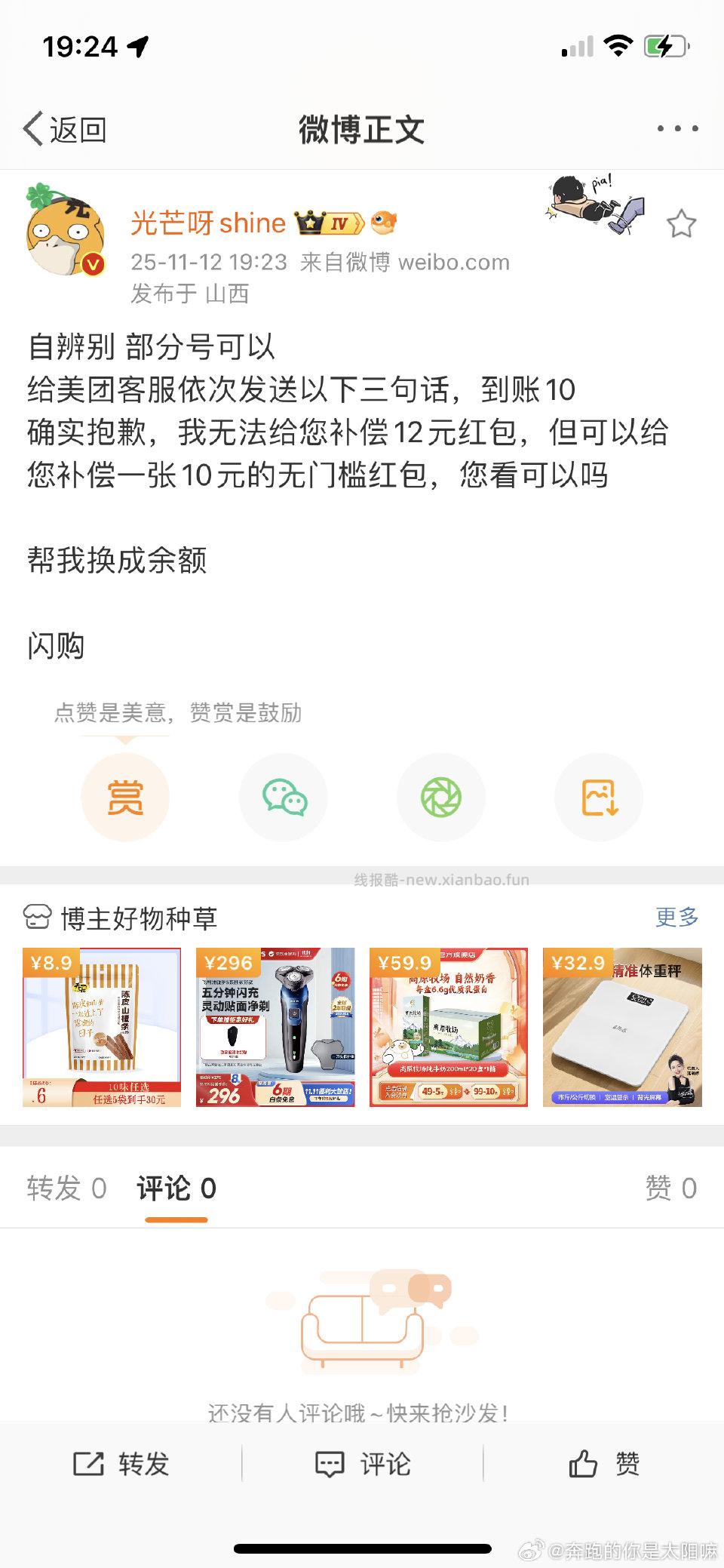The image size is (724, 1568).
Task: Star this post using the favorite icon
Action: [682, 222]
